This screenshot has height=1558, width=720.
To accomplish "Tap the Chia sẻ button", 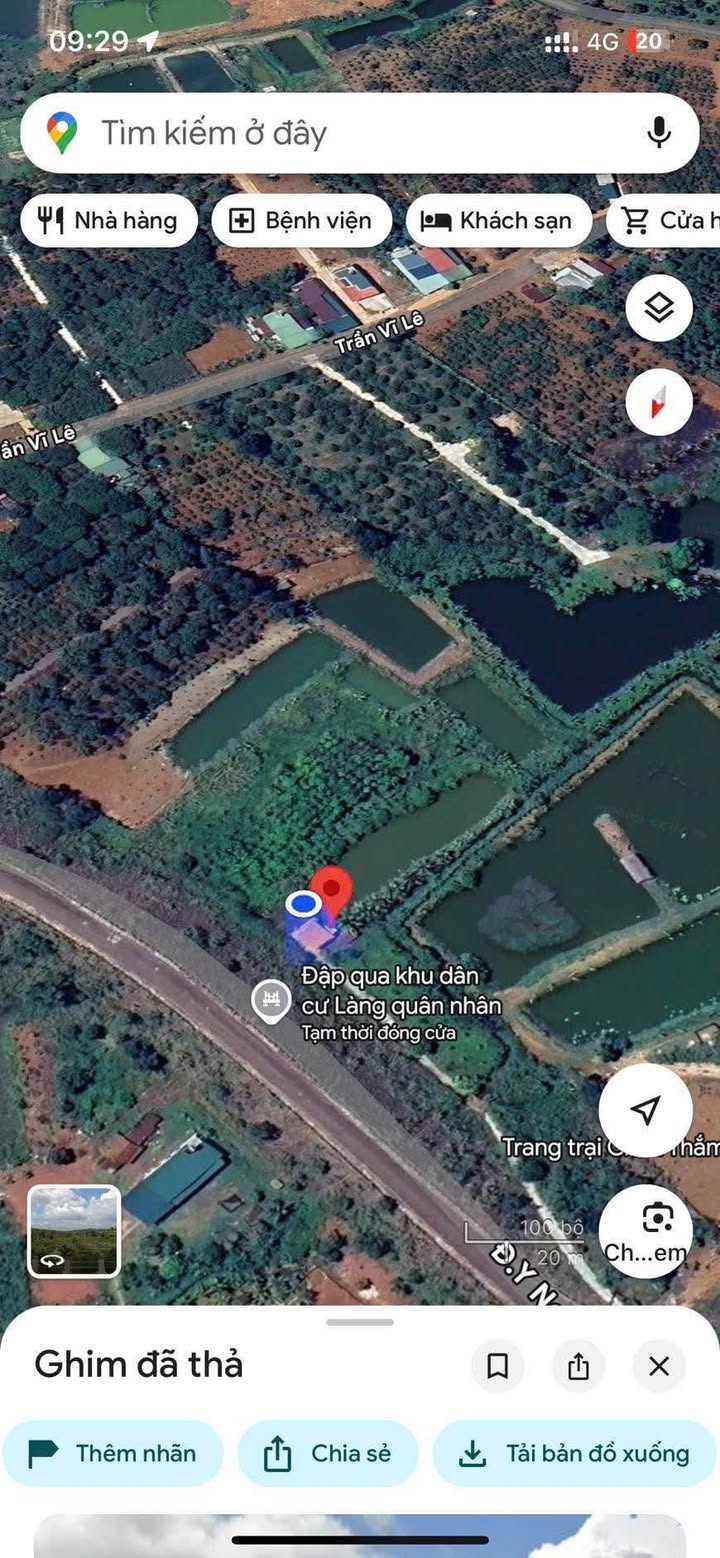I will click(327, 1453).
